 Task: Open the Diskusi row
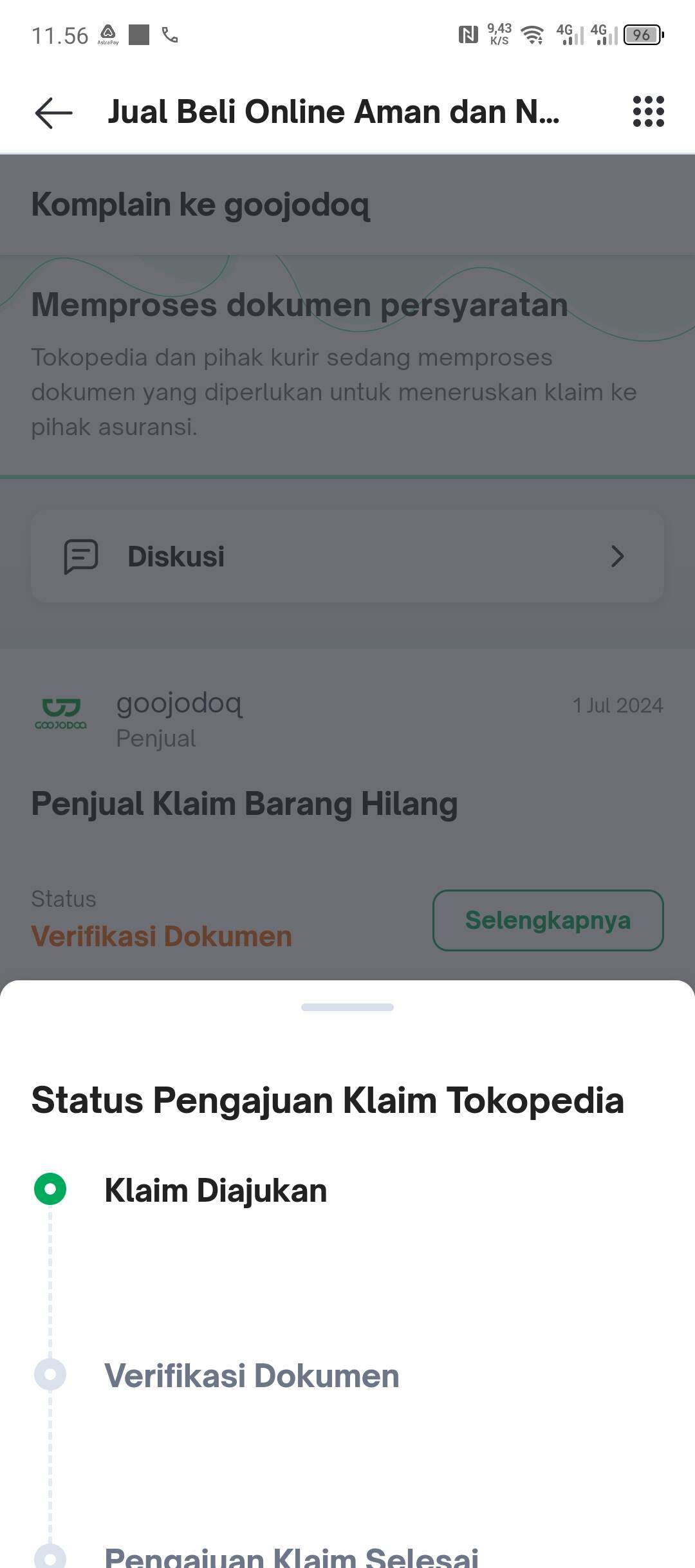pos(347,557)
